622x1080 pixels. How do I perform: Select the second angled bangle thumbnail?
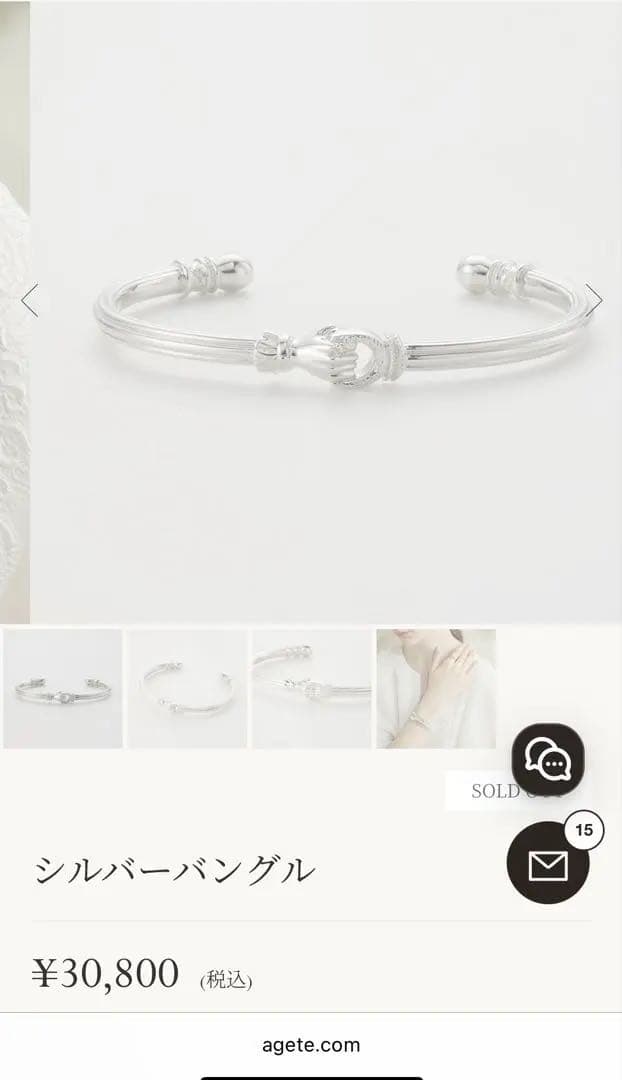pyautogui.click(x=187, y=689)
